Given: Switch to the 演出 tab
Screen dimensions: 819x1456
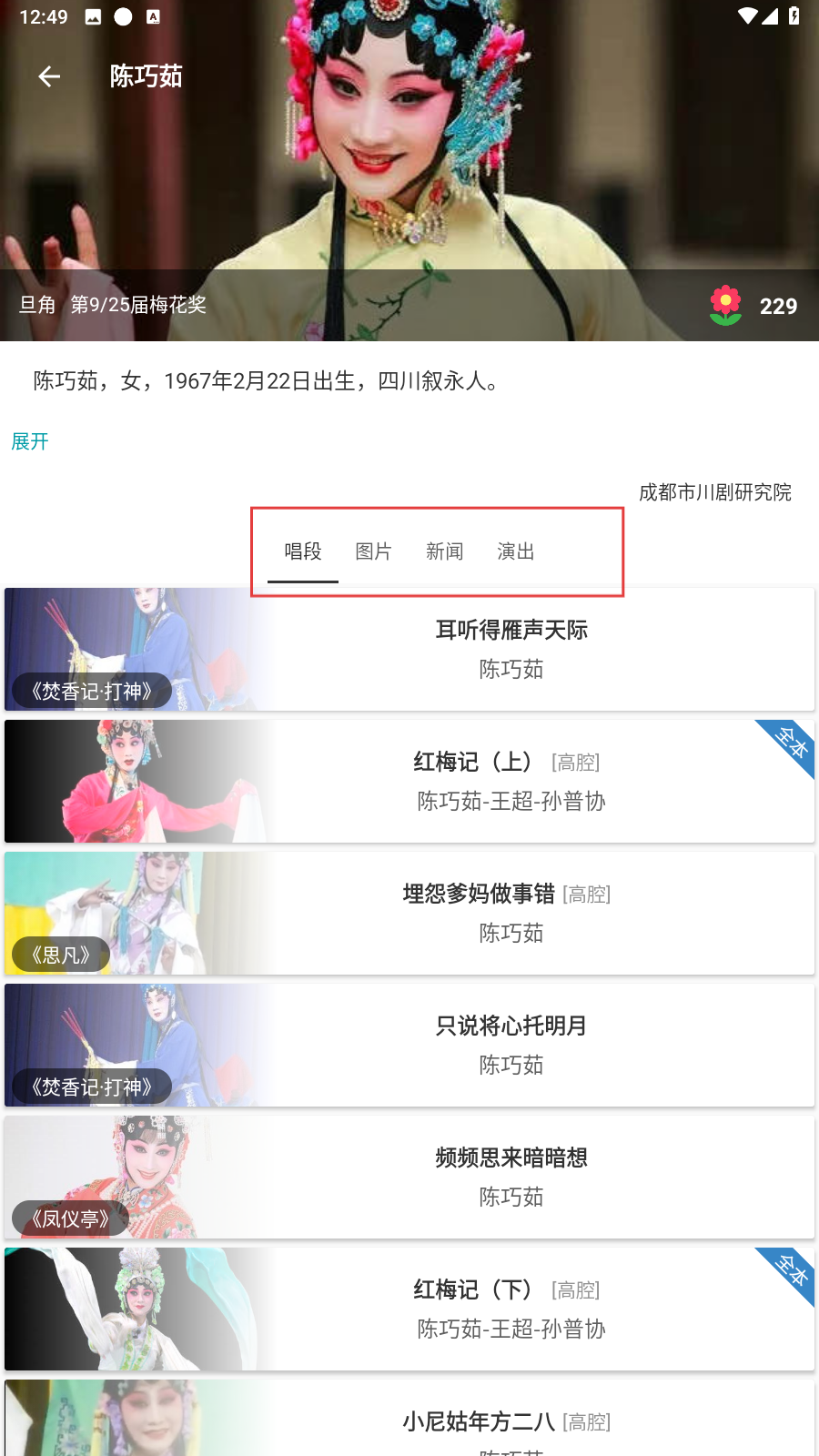Looking at the screenshot, I should tap(516, 551).
